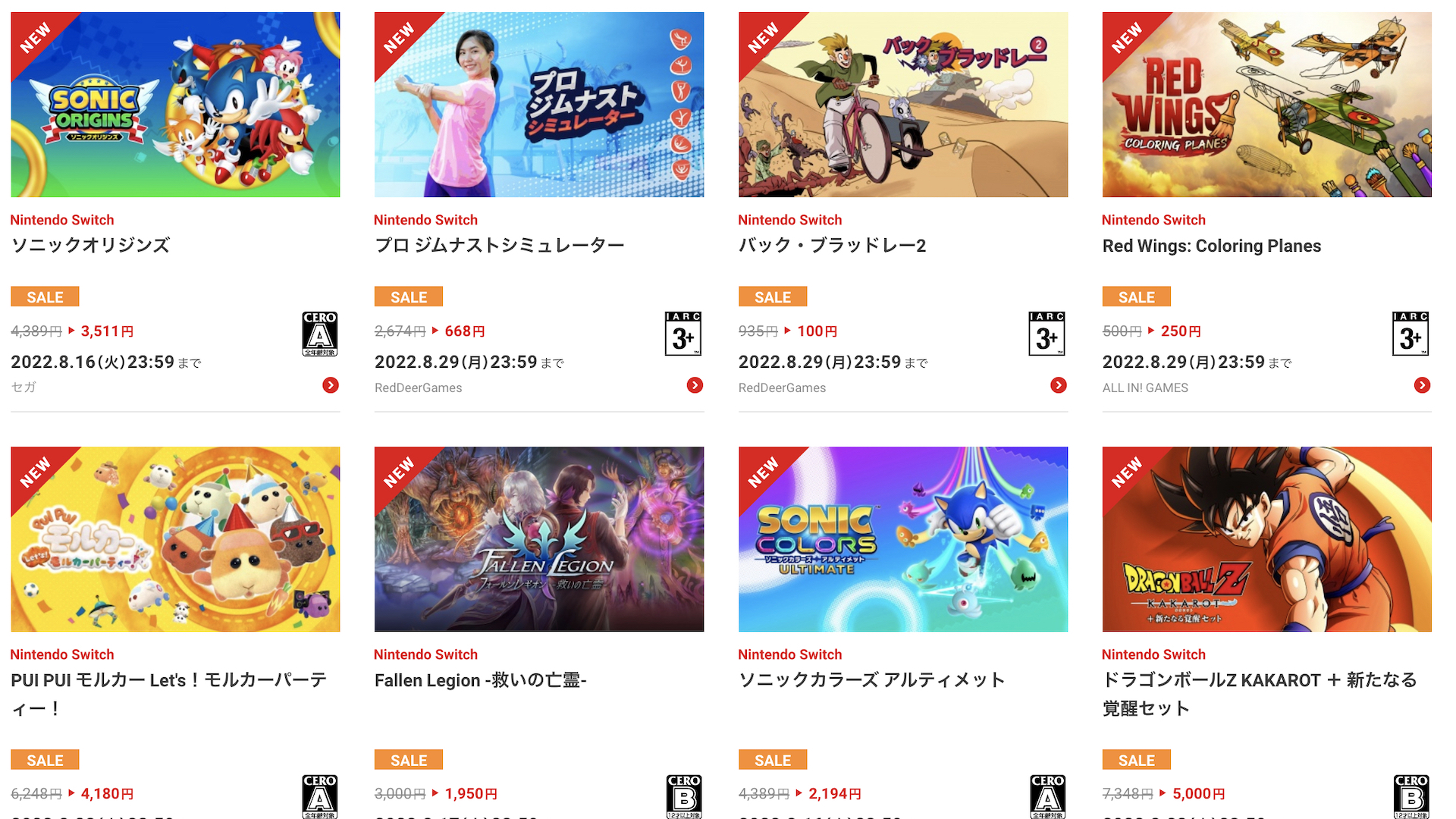This screenshot has height=819, width=1456.
Task: Tap red arrow under プロ ジムナストシミュレーター
Action: point(695,385)
